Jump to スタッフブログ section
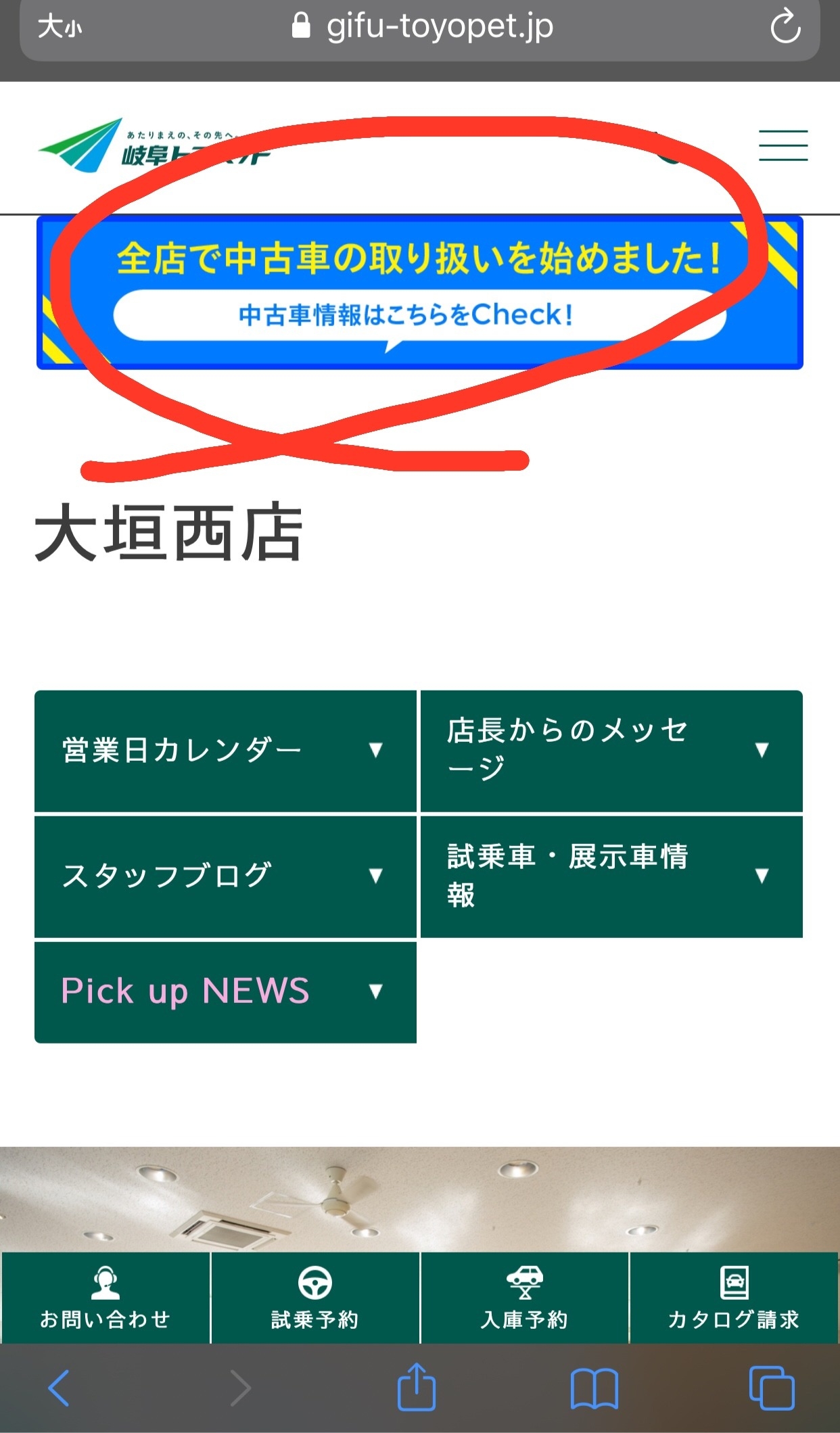Viewport: 840px width, 1433px height. coord(225,876)
